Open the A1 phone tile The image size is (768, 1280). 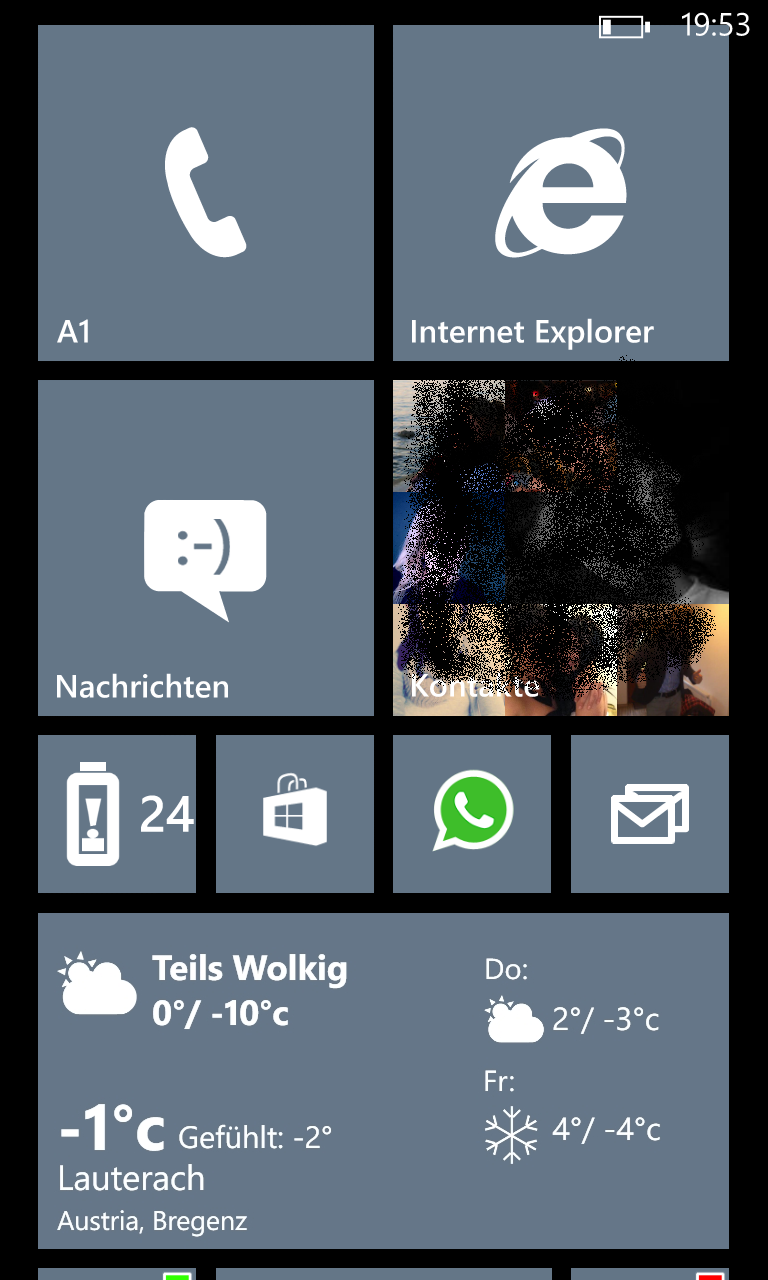(x=206, y=193)
